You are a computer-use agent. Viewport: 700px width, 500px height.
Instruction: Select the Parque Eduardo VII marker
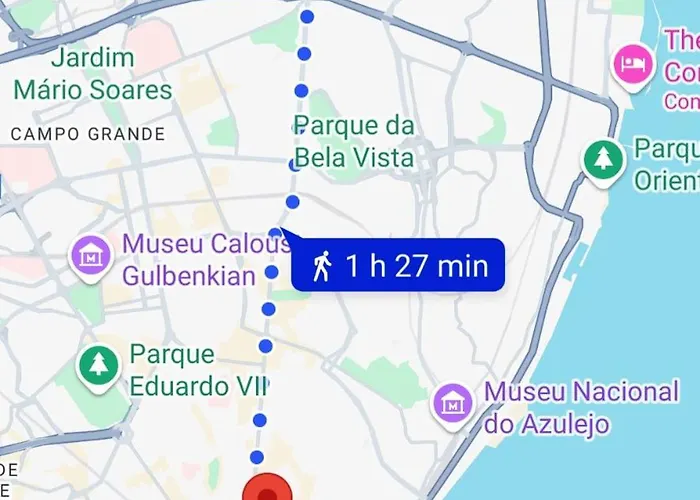(98, 365)
